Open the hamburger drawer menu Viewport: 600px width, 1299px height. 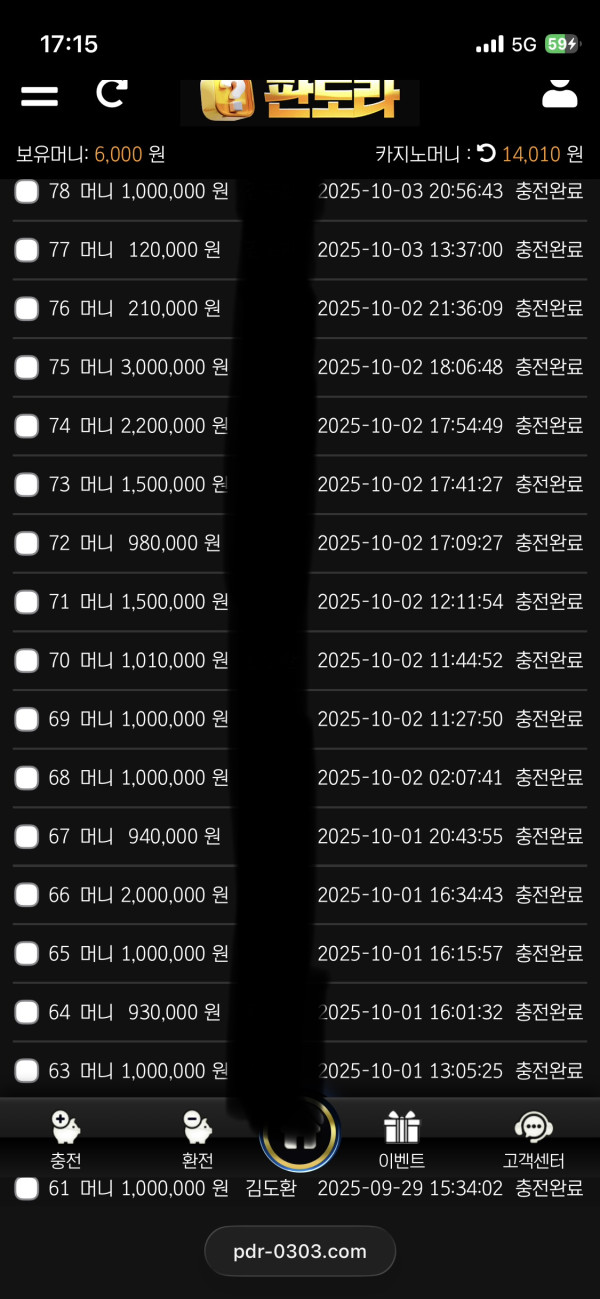coord(39,96)
